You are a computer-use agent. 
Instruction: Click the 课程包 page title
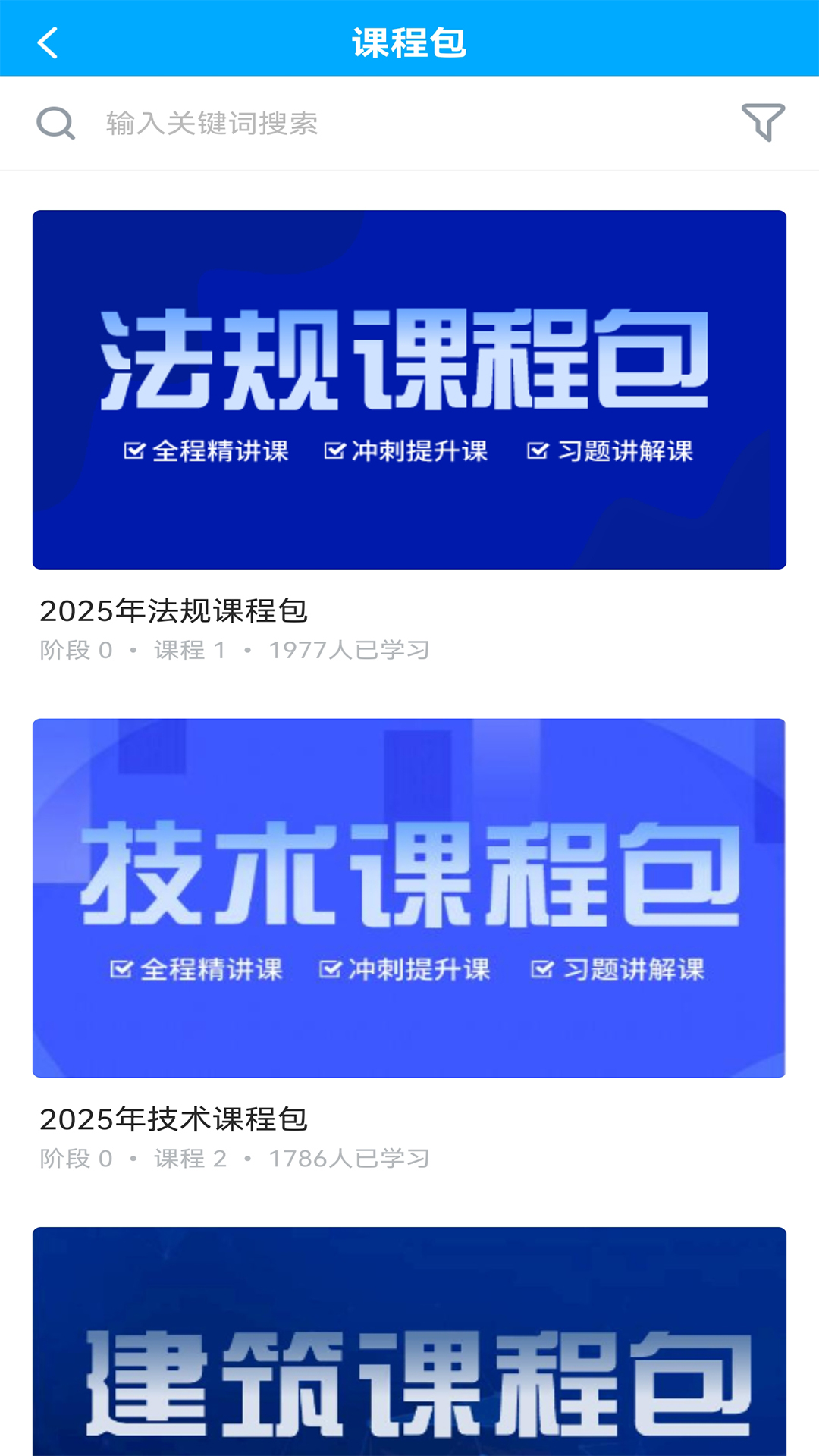[x=409, y=43]
